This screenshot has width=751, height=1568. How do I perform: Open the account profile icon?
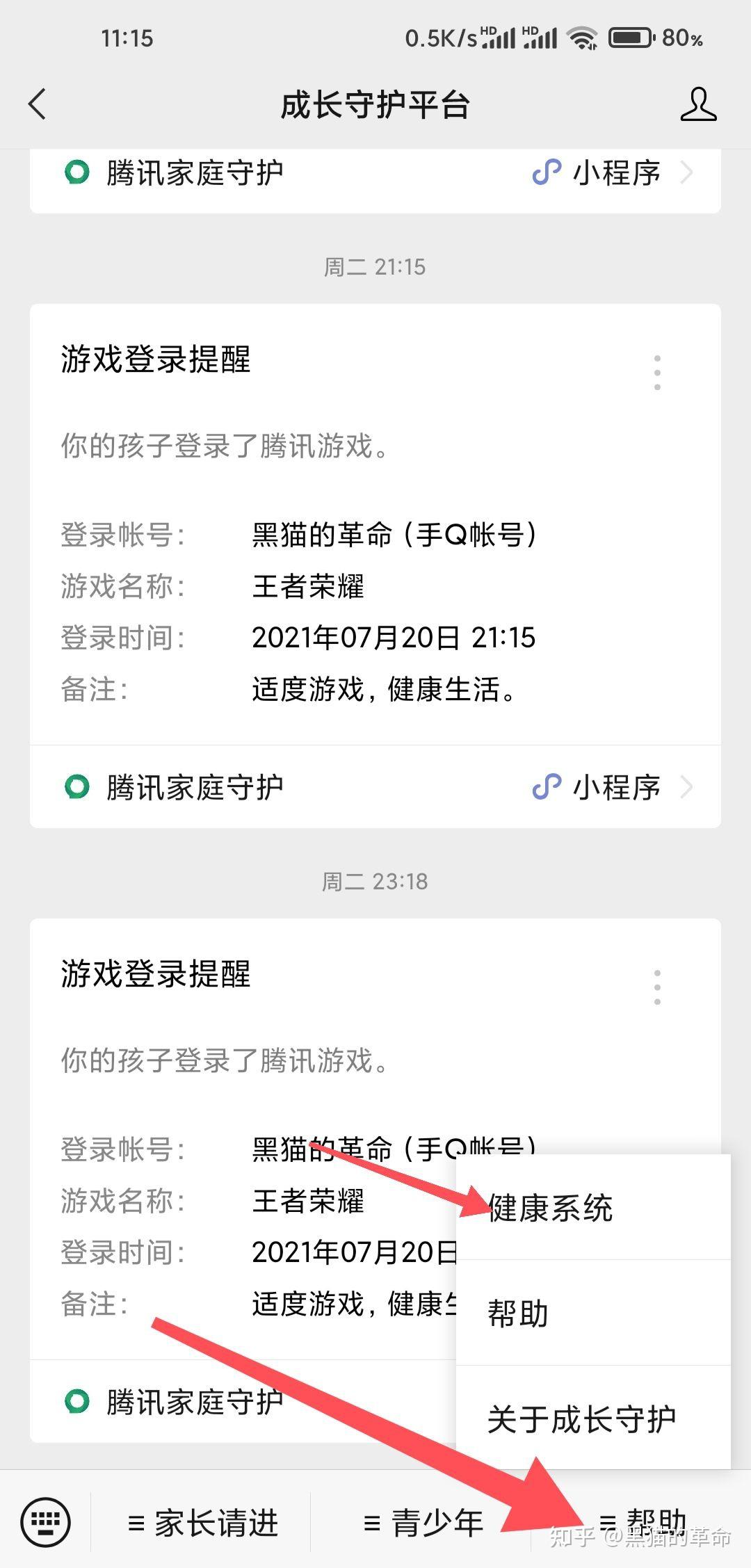(698, 105)
